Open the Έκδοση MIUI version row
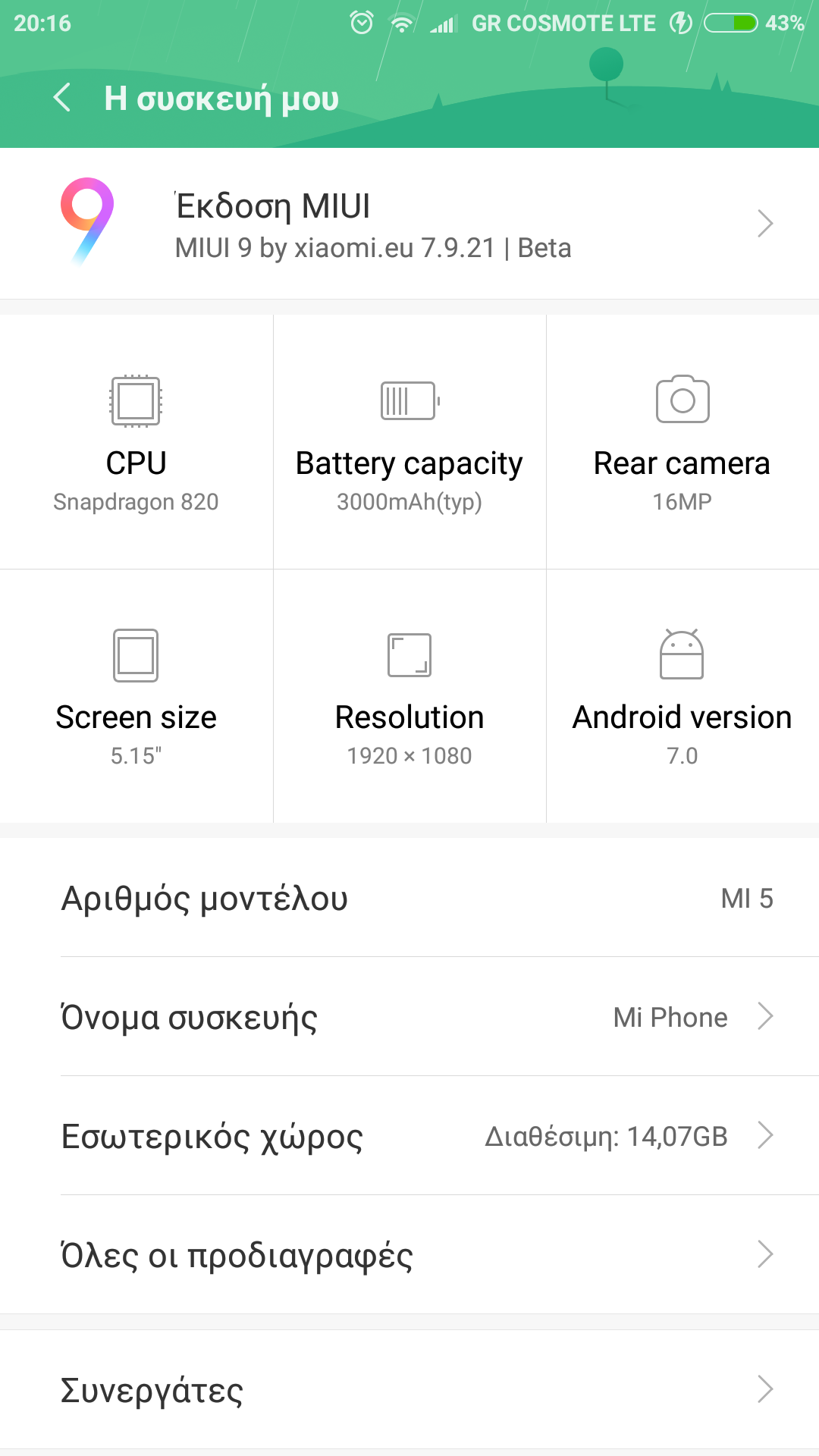 tap(409, 224)
